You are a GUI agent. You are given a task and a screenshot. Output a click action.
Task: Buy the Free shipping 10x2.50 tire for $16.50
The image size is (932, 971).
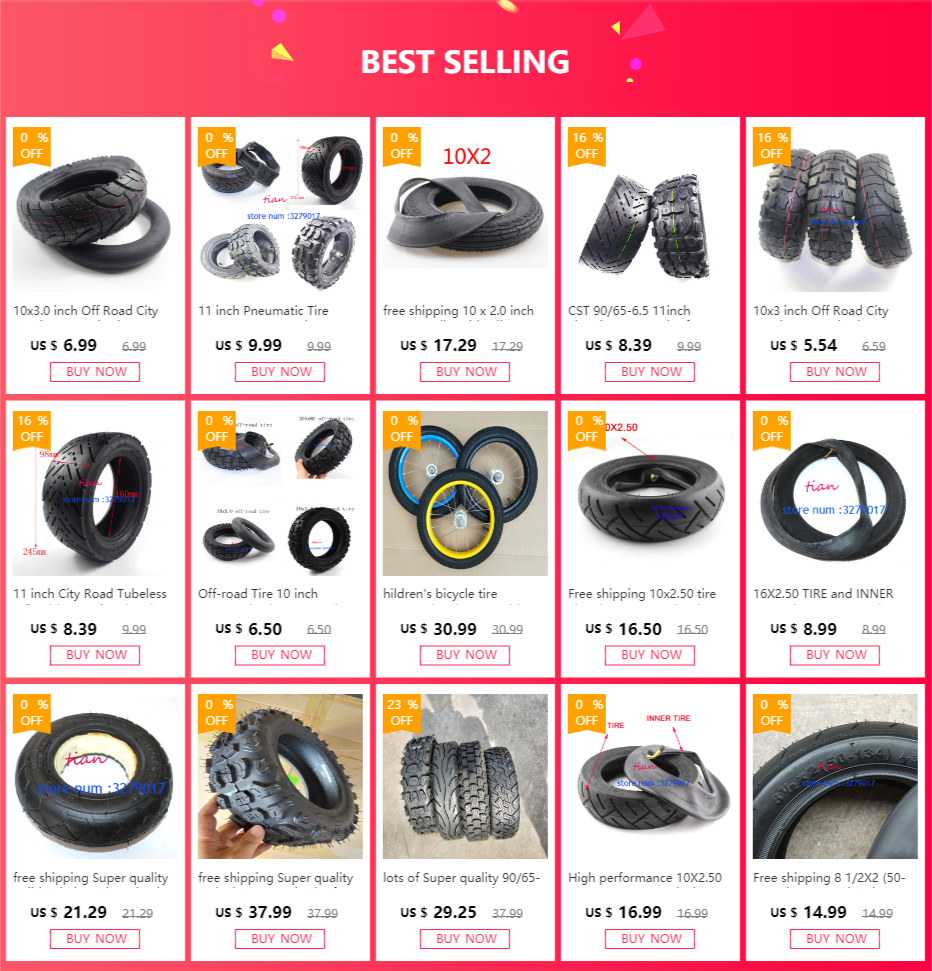pyautogui.click(x=650, y=655)
